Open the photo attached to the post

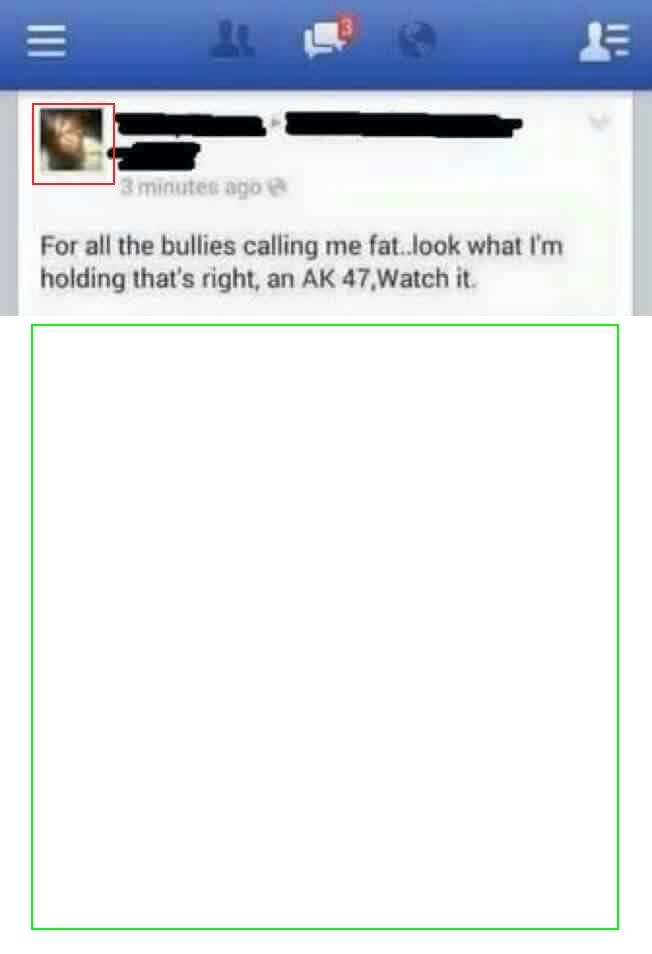coord(325,626)
